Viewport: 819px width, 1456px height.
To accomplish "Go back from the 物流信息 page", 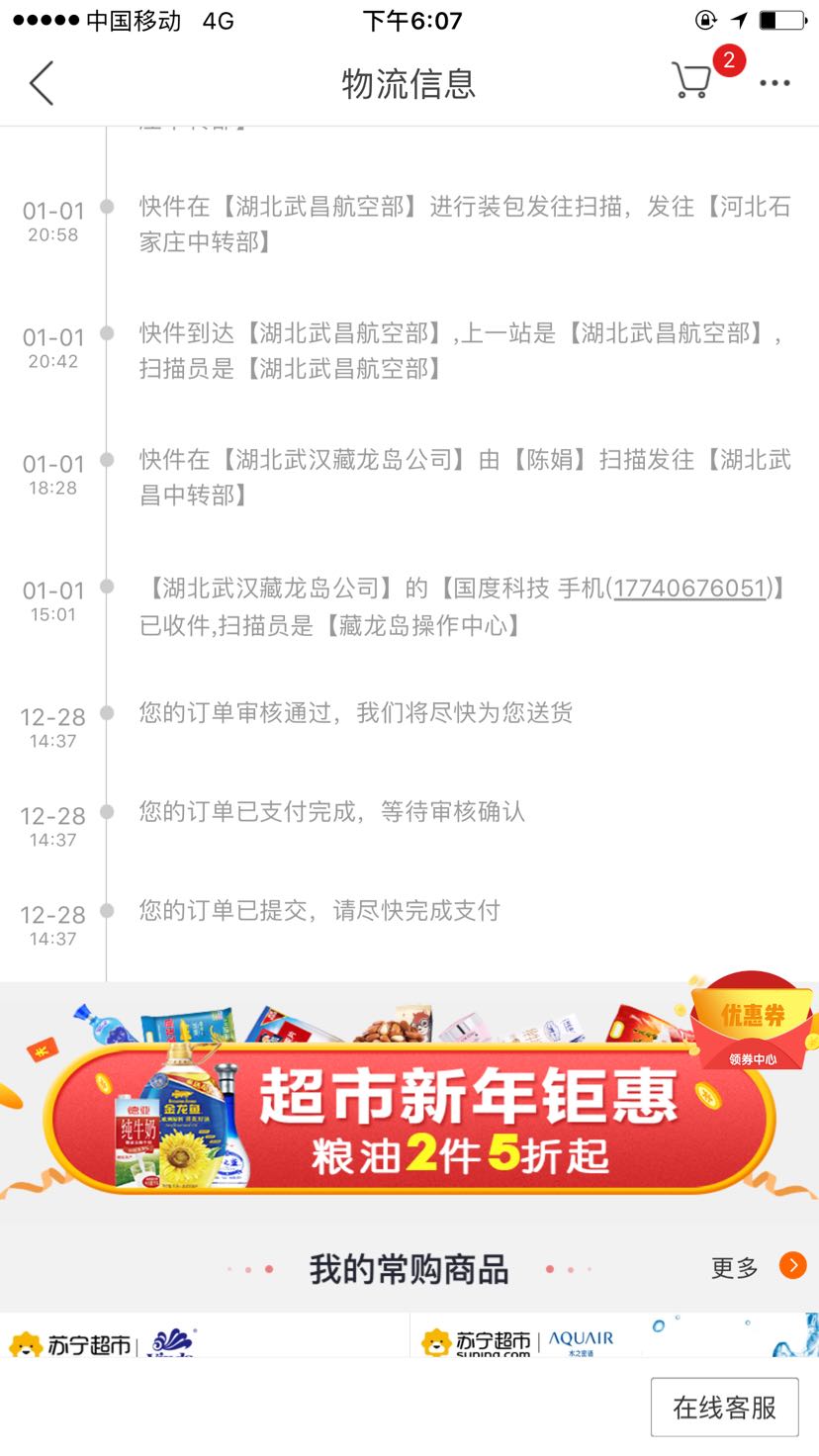I will 42,83.
